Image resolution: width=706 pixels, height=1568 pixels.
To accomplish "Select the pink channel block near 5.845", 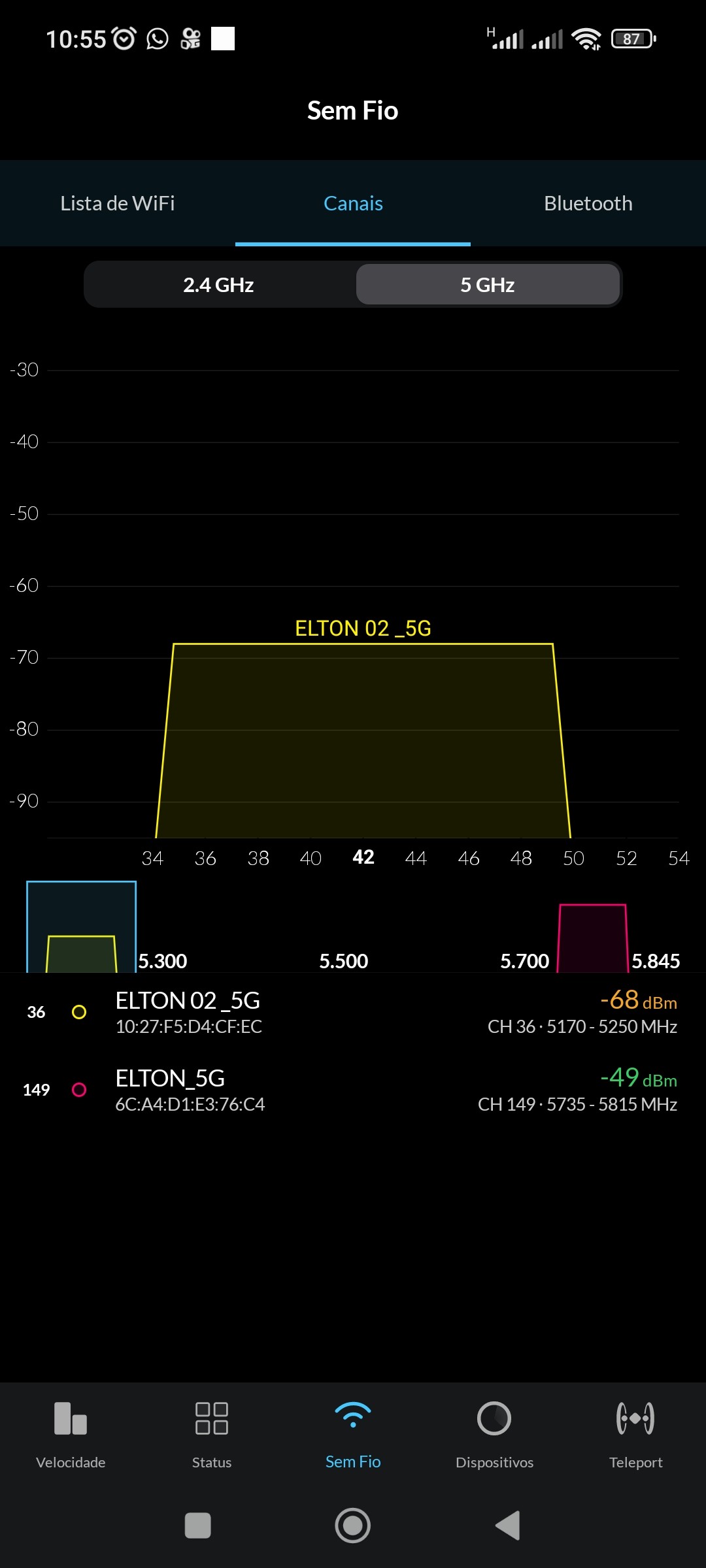I will click(x=593, y=939).
